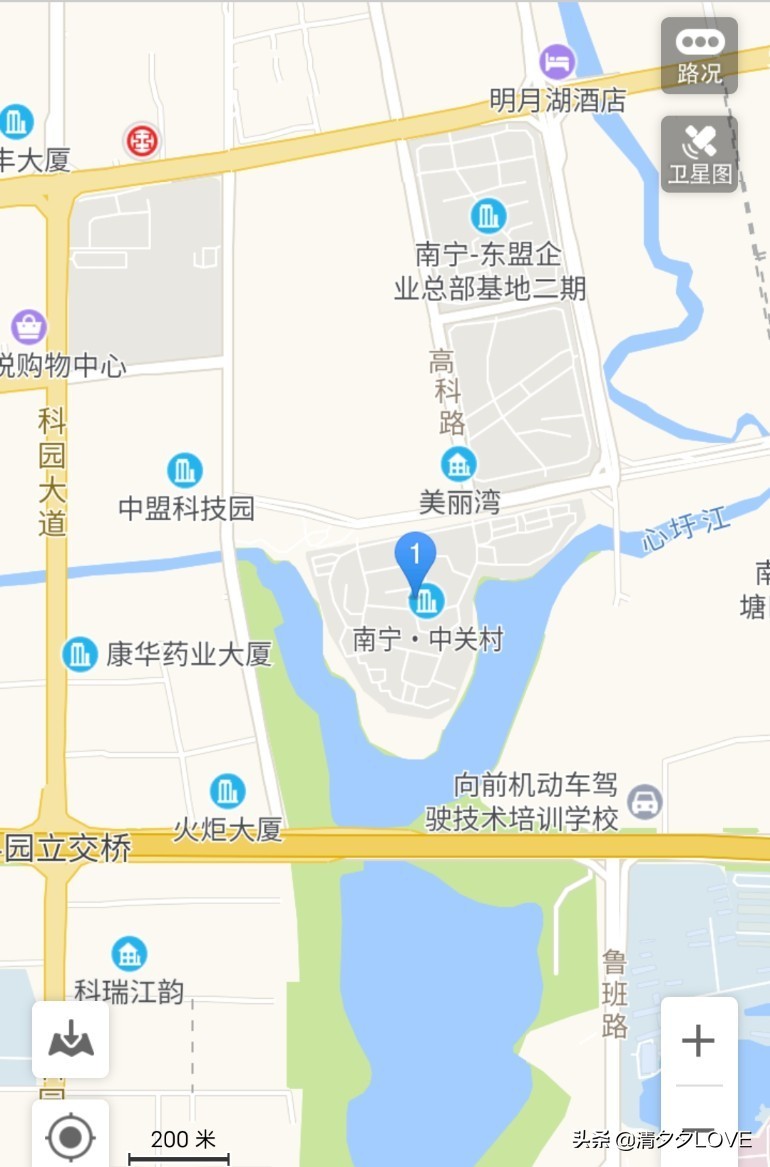The image size is (770, 1167).
Task: Select the 明月湖酒店 hotel marker
Action: 557,63
